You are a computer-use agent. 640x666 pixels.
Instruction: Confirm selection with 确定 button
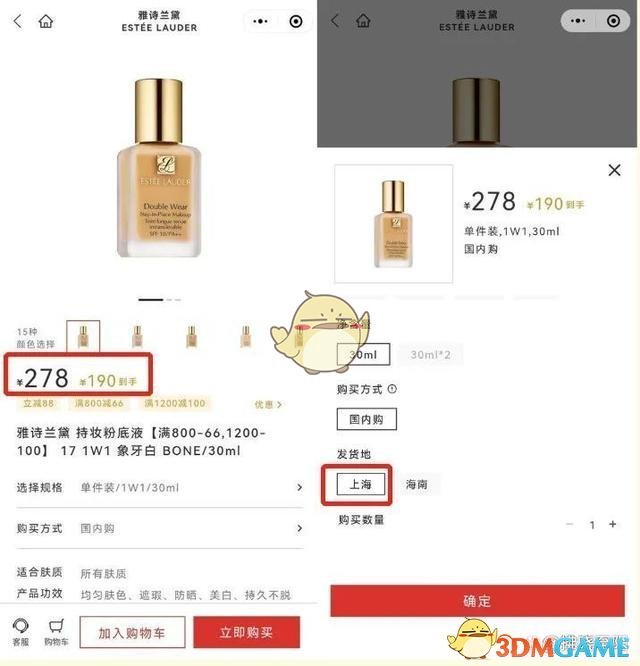[477, 601]
